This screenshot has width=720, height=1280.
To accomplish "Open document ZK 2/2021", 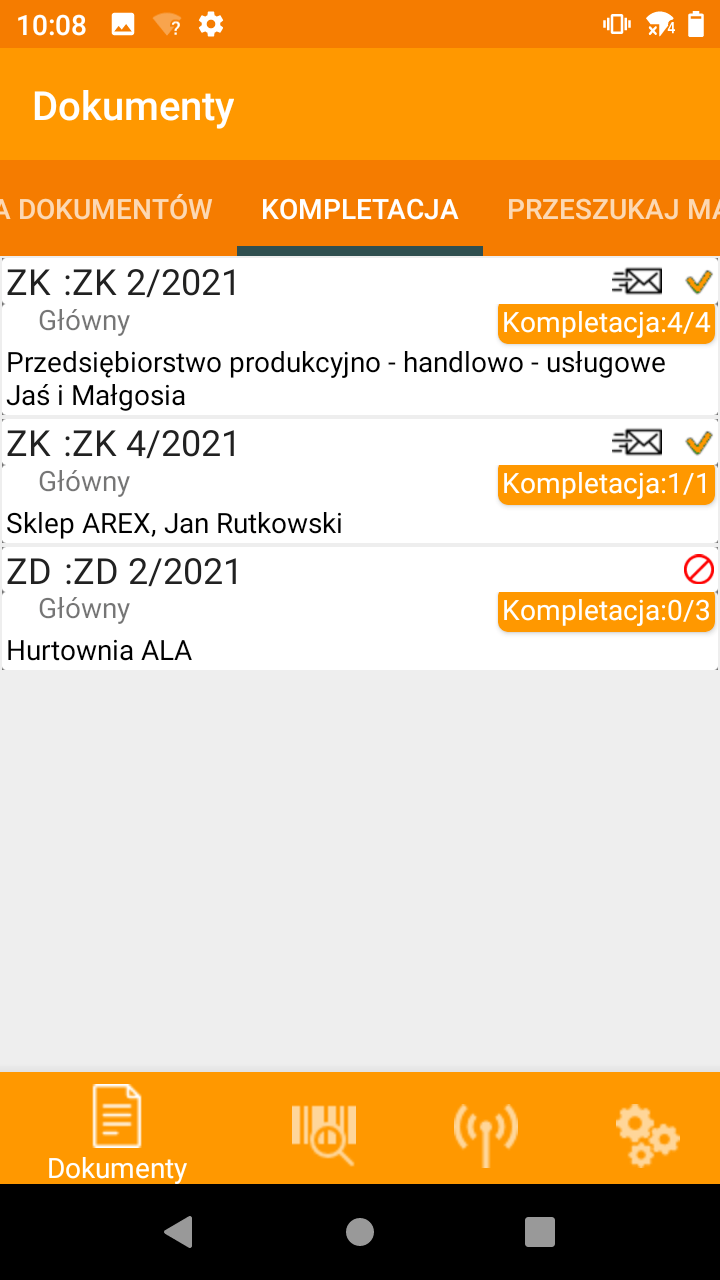I will point(300,336).
